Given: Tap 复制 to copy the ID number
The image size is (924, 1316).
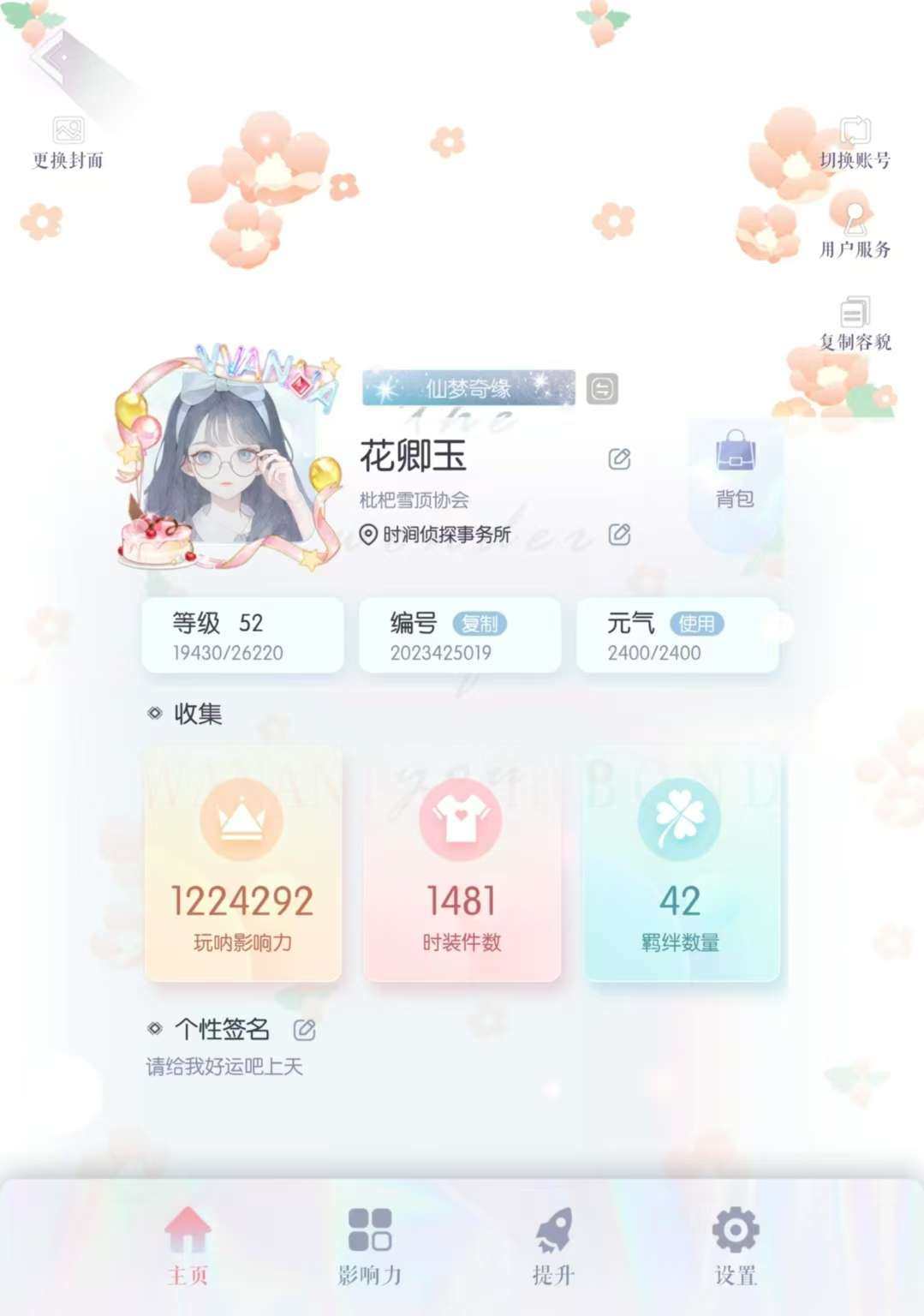Looking at the screenshot, I should [x=480, y=624].
